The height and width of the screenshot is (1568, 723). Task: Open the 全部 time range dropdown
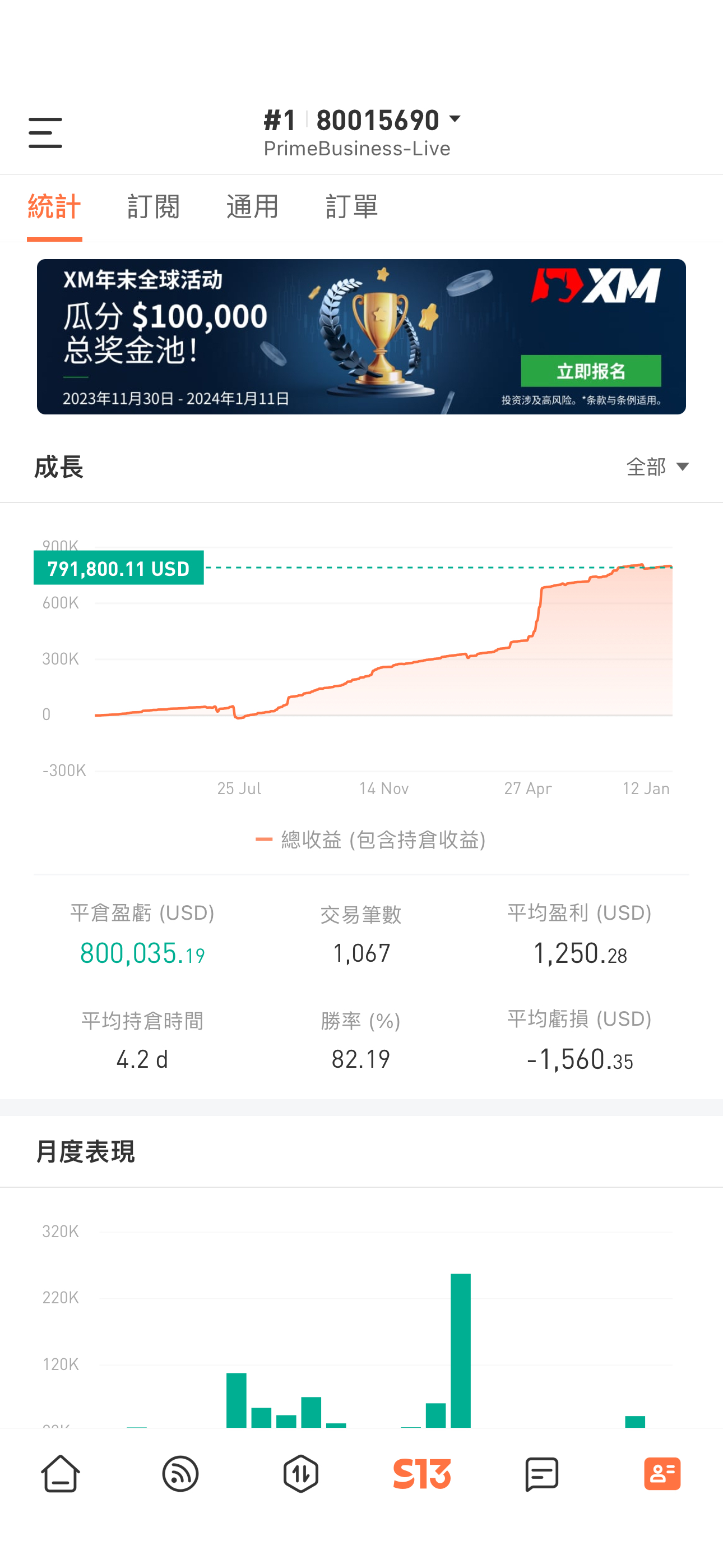[x=658, y=467]
